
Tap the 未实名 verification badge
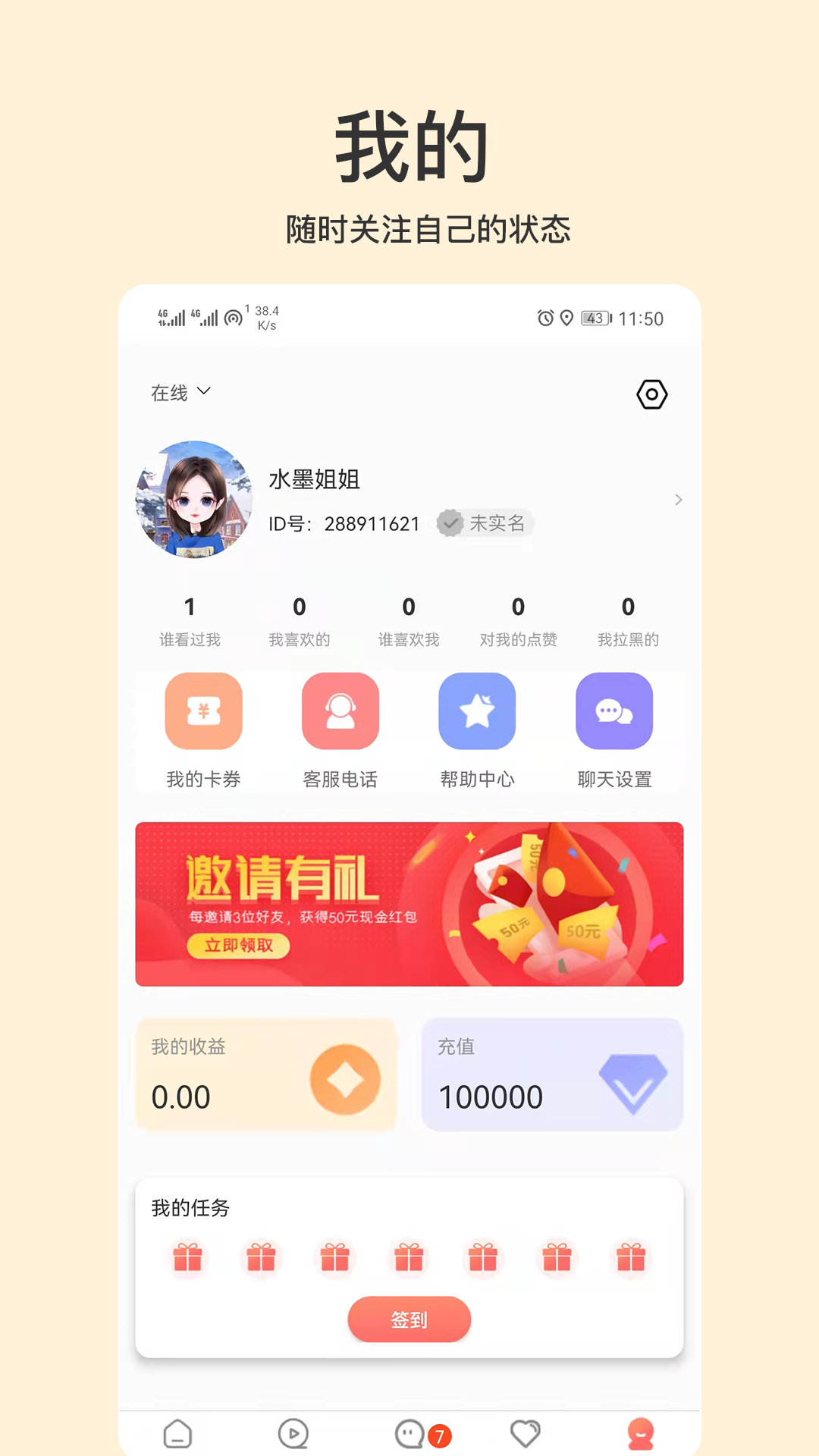tap(485, 523)
